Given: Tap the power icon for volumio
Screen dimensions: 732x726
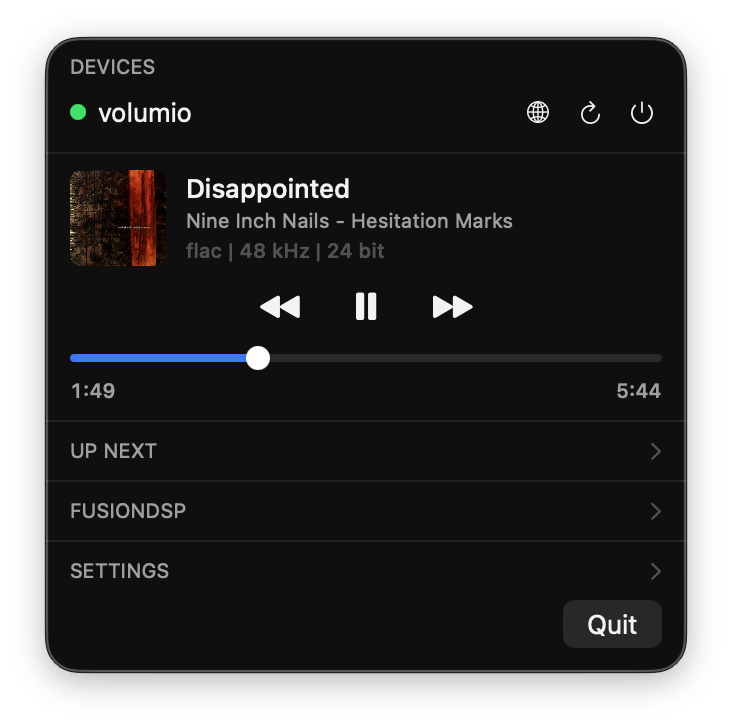Looking at the screenshot, I should tap(642, 113).
